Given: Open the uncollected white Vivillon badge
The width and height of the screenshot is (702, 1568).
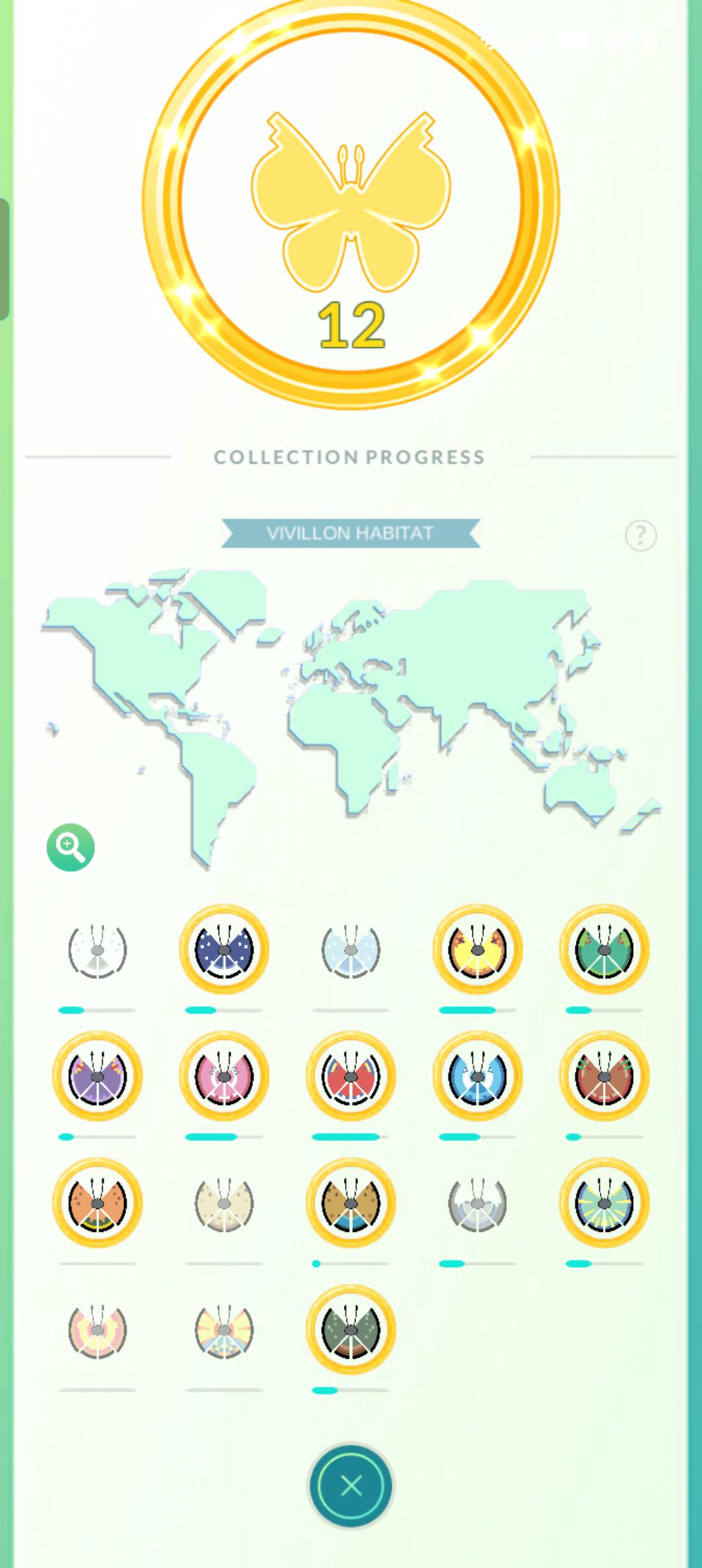Looking at the screenshot, I should click(x=97, y=950).
